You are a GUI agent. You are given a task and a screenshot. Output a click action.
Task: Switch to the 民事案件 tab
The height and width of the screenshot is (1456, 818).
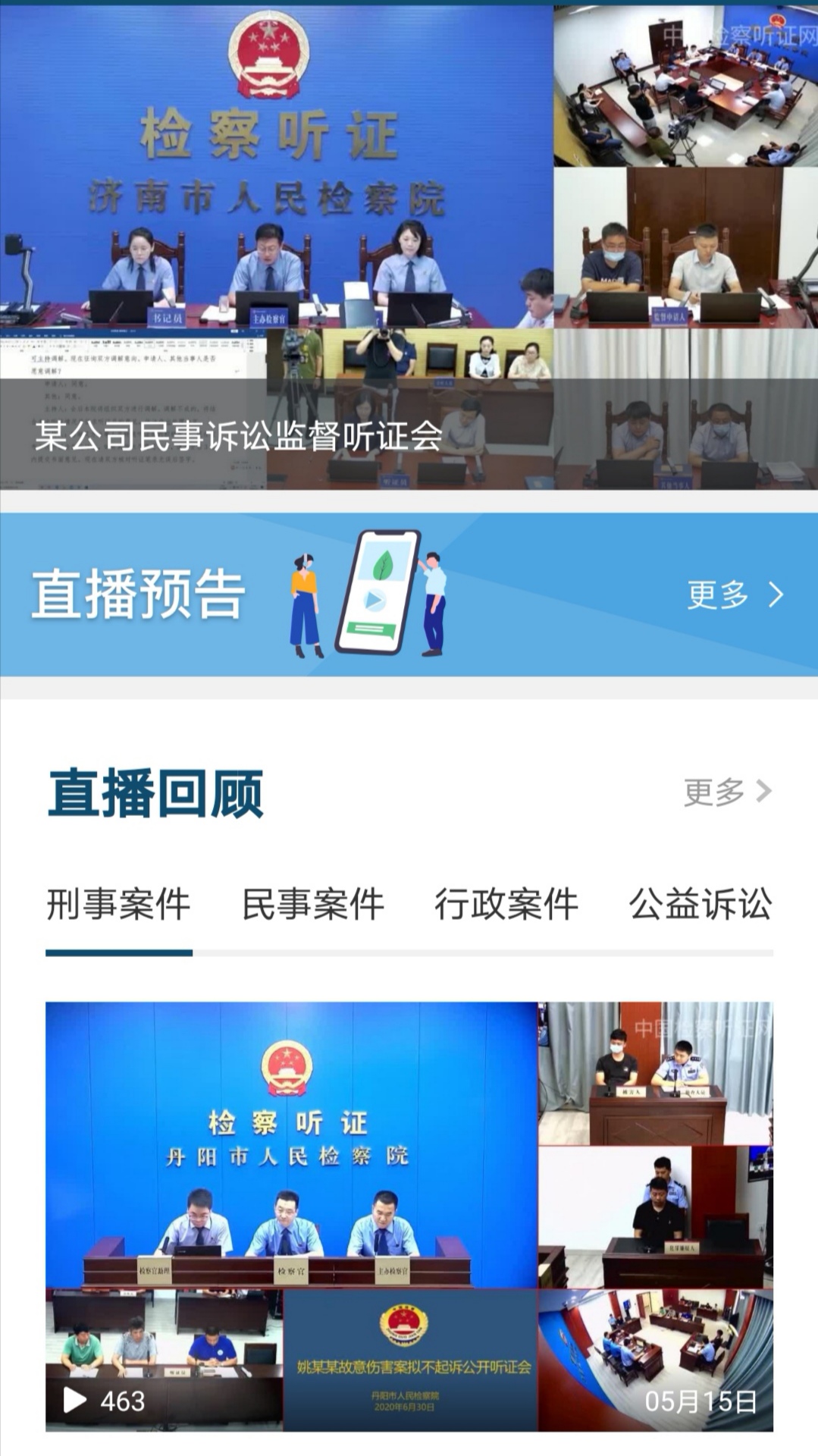click(314, 902)
